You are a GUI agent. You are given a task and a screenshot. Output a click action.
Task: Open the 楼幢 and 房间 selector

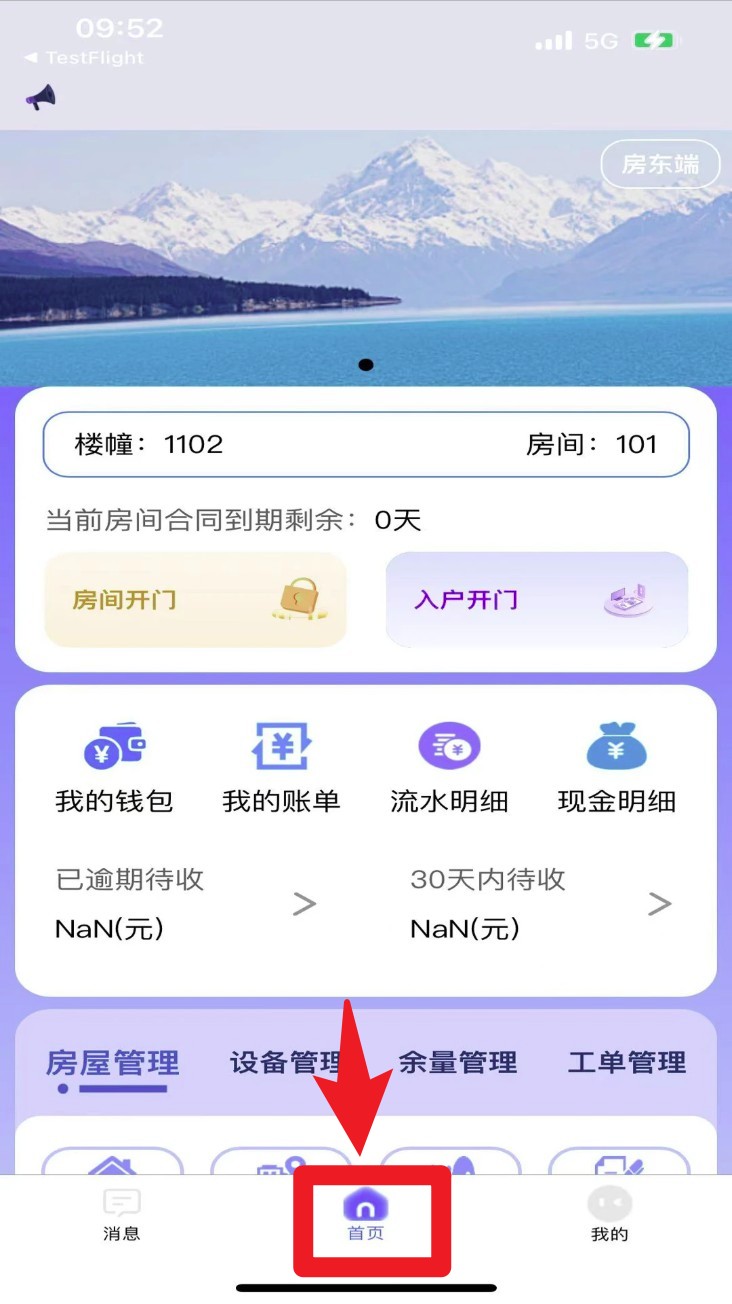[366, 444]
